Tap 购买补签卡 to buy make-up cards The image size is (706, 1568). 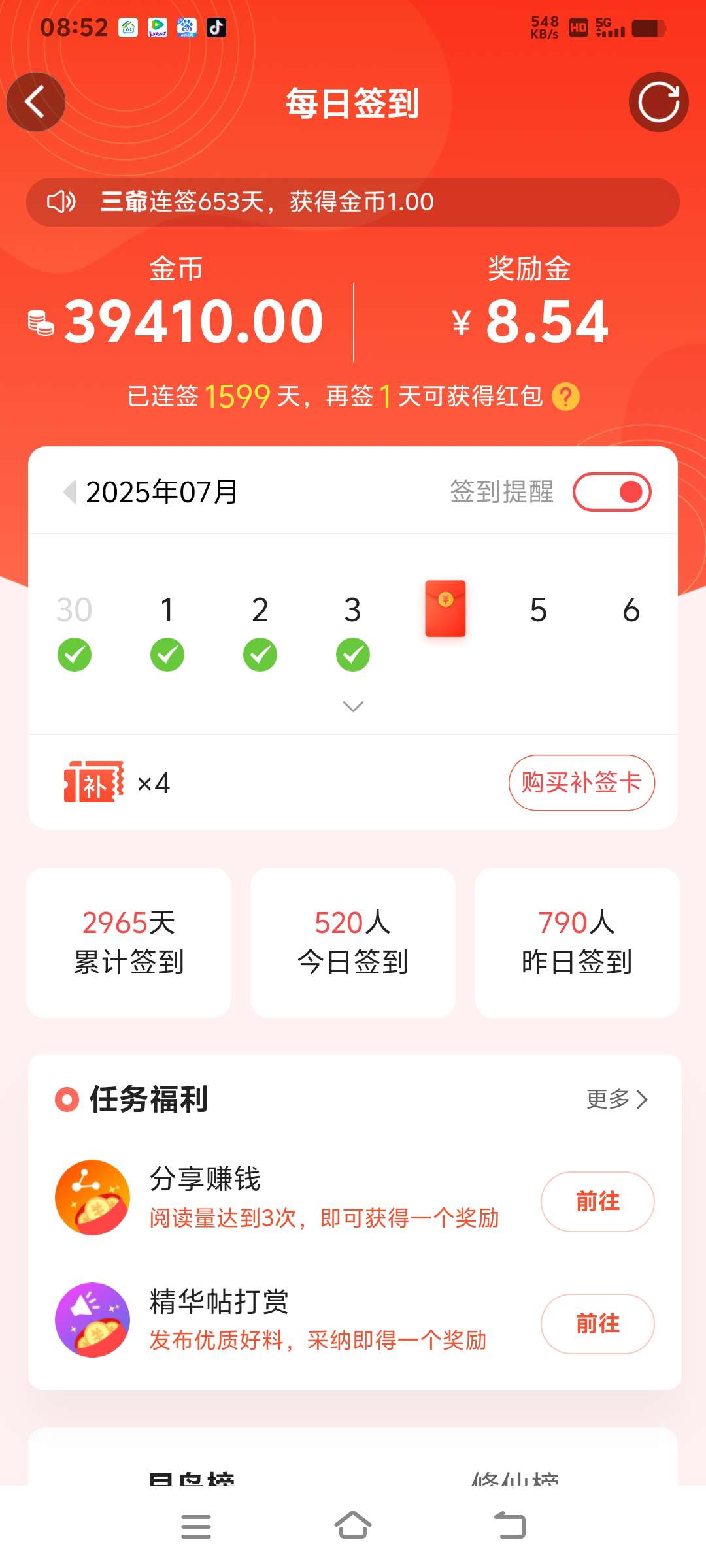pos(581,783)
